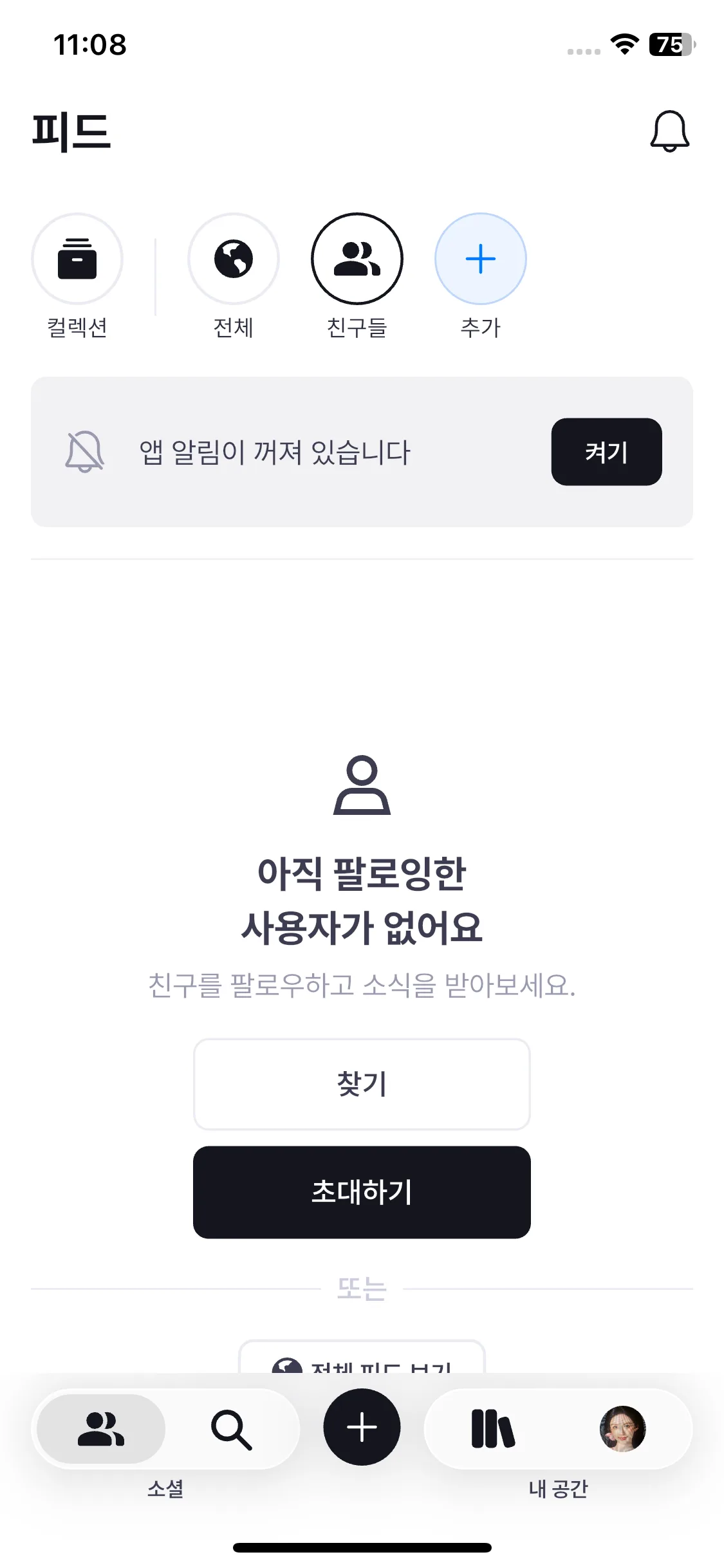
Task: Tap the 찾기 button to find friends
Action: tap(362, 1084)
